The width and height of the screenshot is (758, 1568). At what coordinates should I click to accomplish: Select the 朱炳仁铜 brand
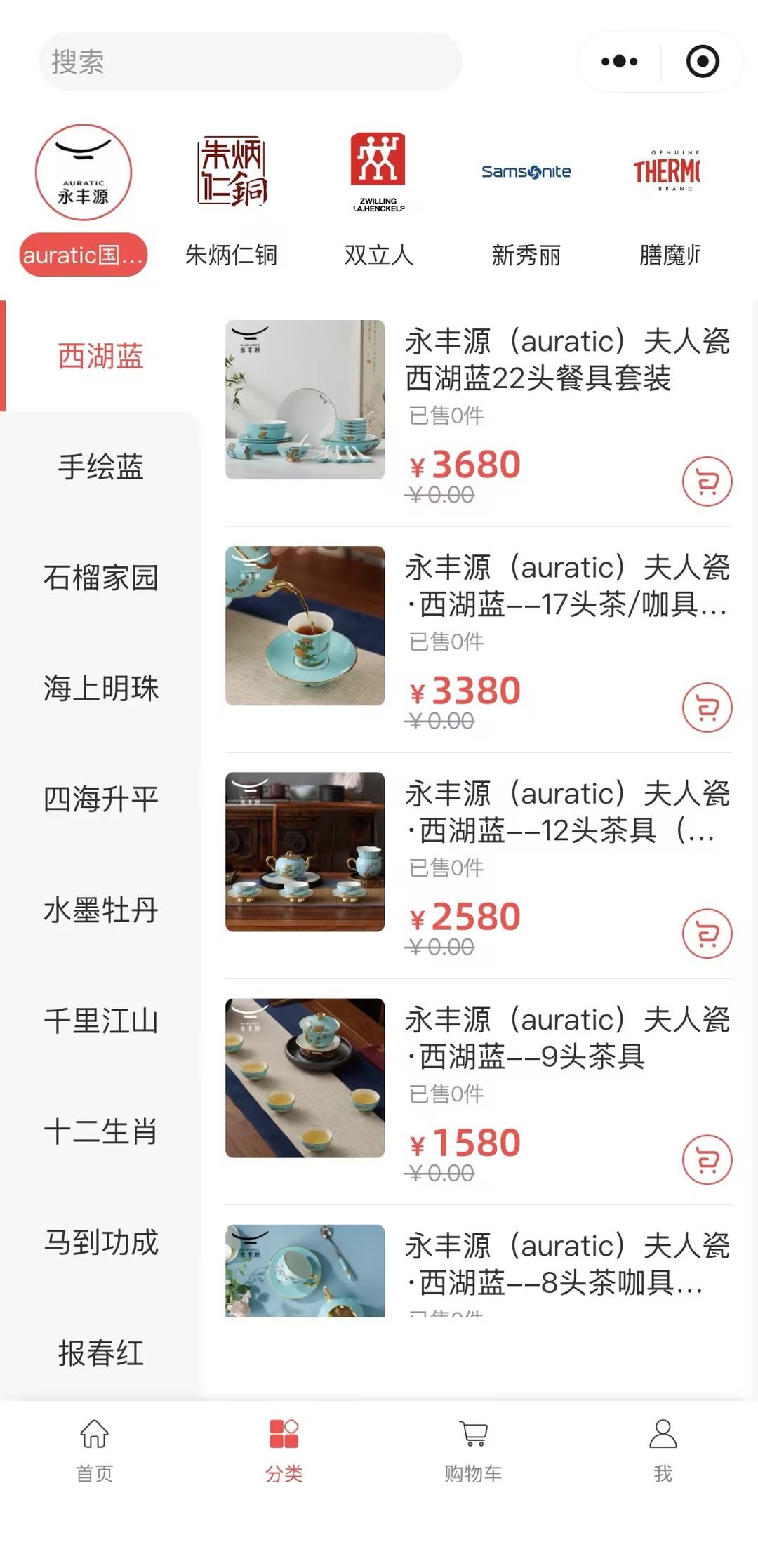coord(231,200)
